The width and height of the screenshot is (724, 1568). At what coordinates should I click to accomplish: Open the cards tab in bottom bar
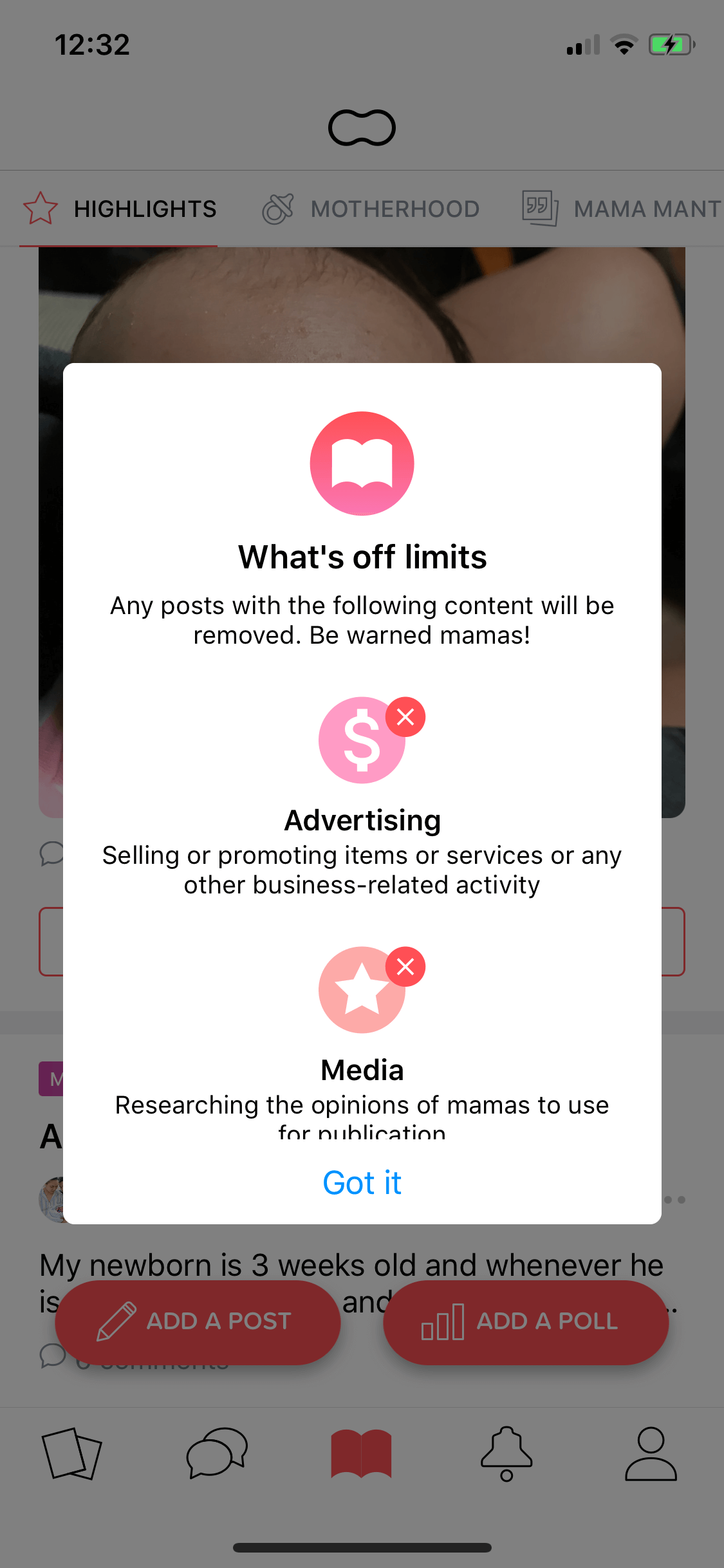[x=71, y=1454]
